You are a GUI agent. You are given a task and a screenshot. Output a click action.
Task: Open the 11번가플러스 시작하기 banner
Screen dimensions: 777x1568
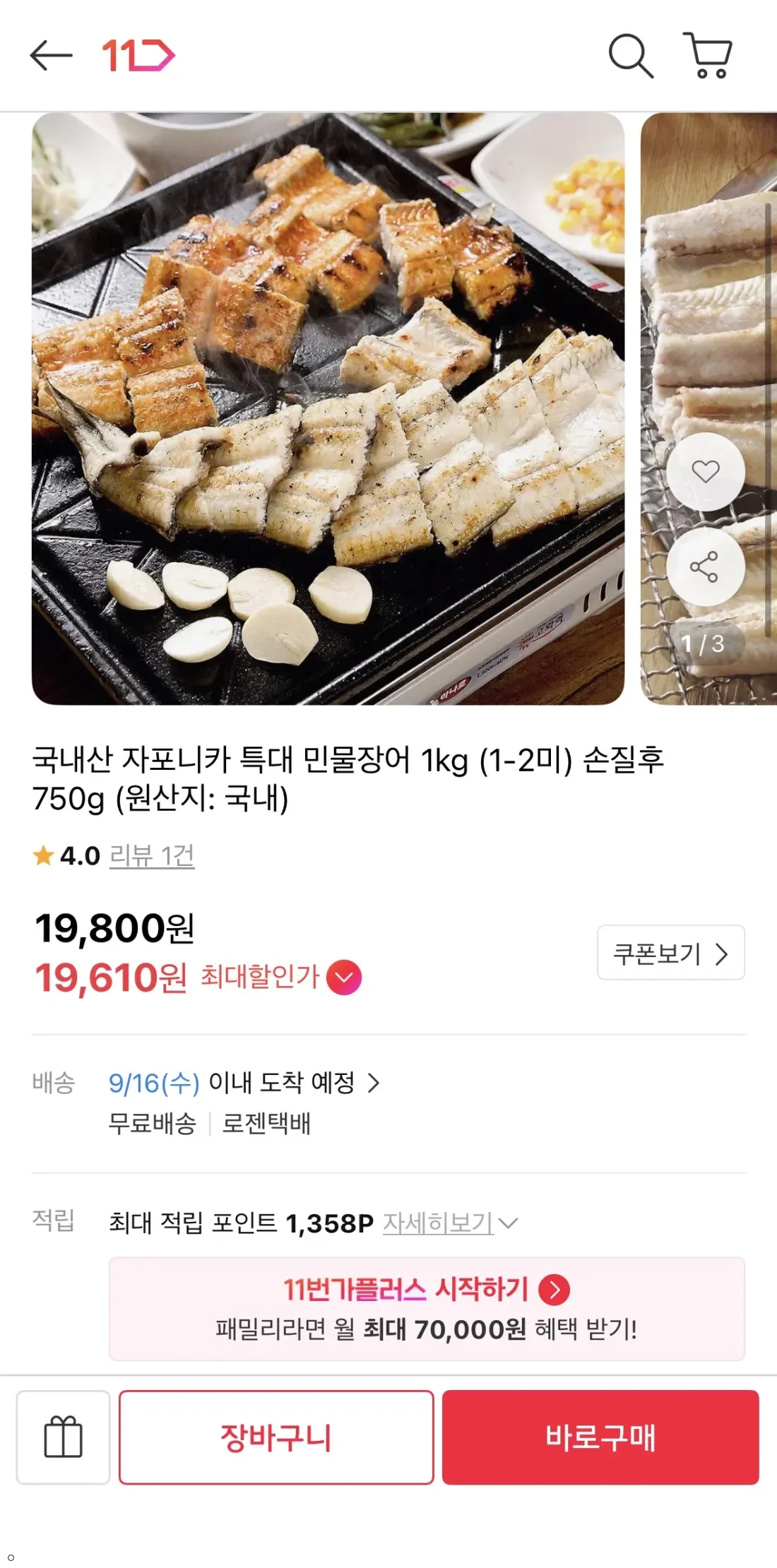427,1309
